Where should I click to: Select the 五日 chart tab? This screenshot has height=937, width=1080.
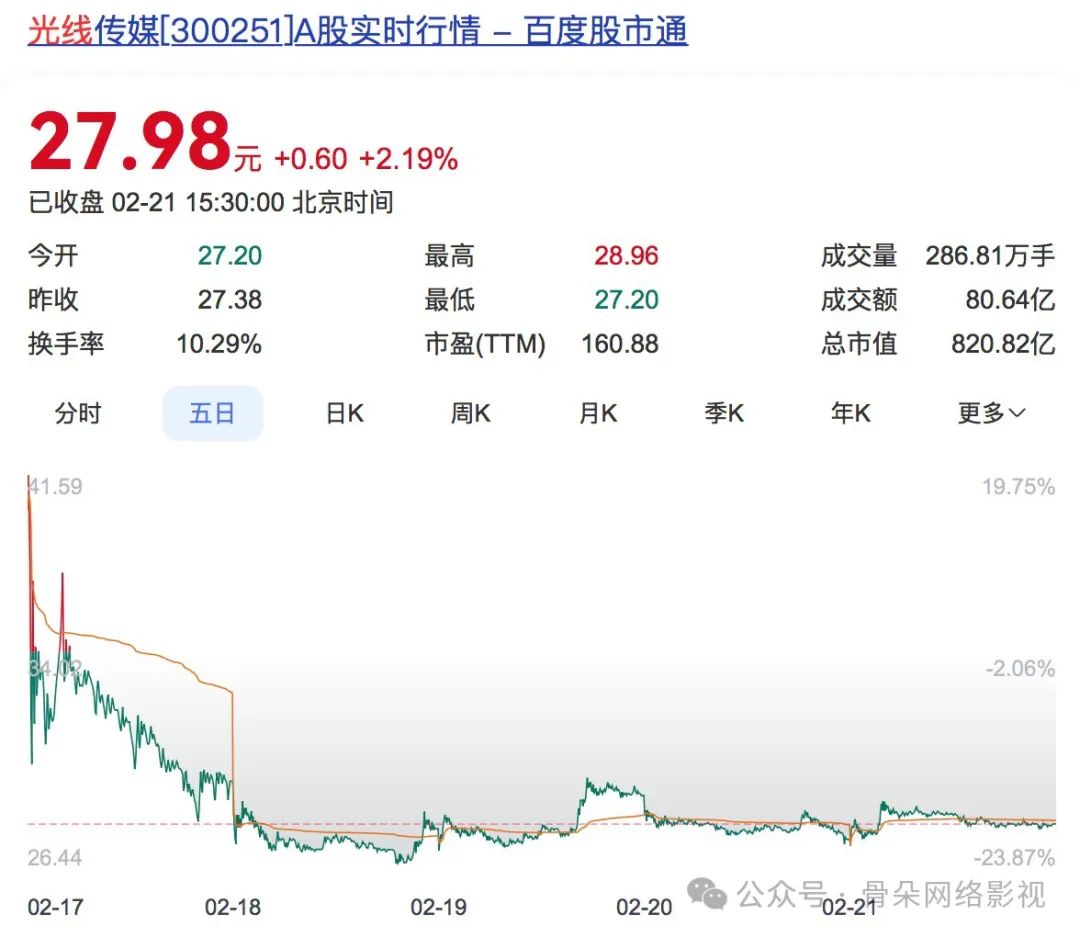tap(212, 413)
